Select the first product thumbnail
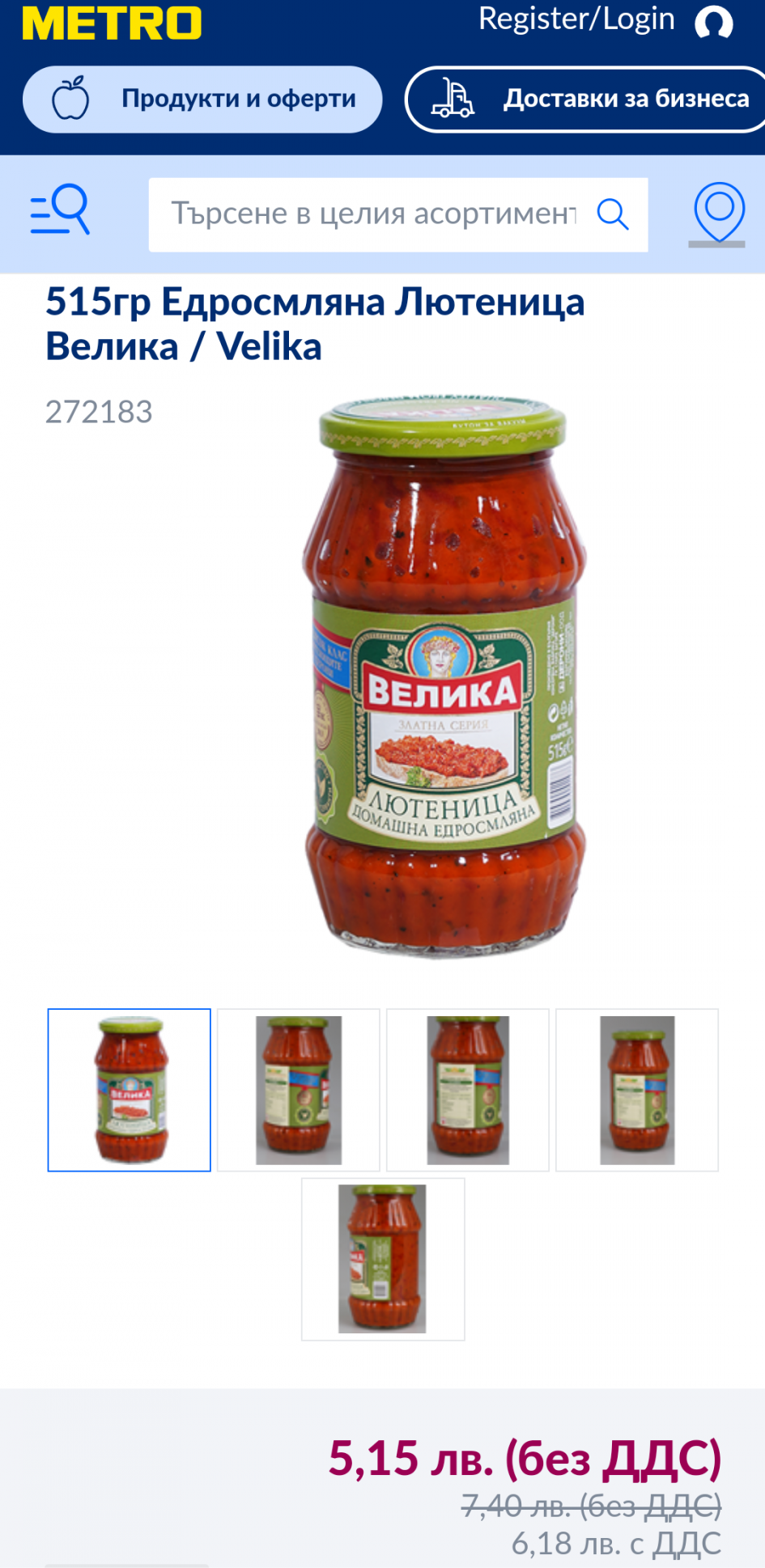This screenshot has height=1568, width=765. (x=130, y=1090)
